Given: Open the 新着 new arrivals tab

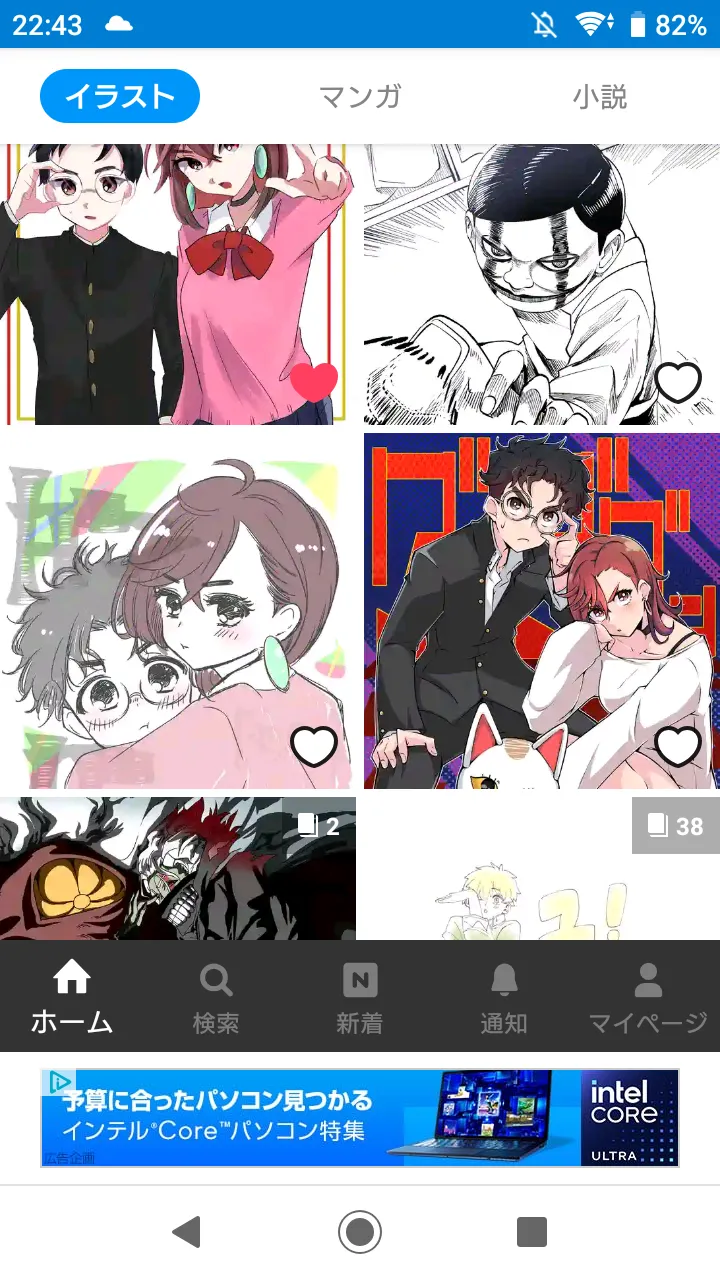Looking at the screenshot, I should point(360,996).
